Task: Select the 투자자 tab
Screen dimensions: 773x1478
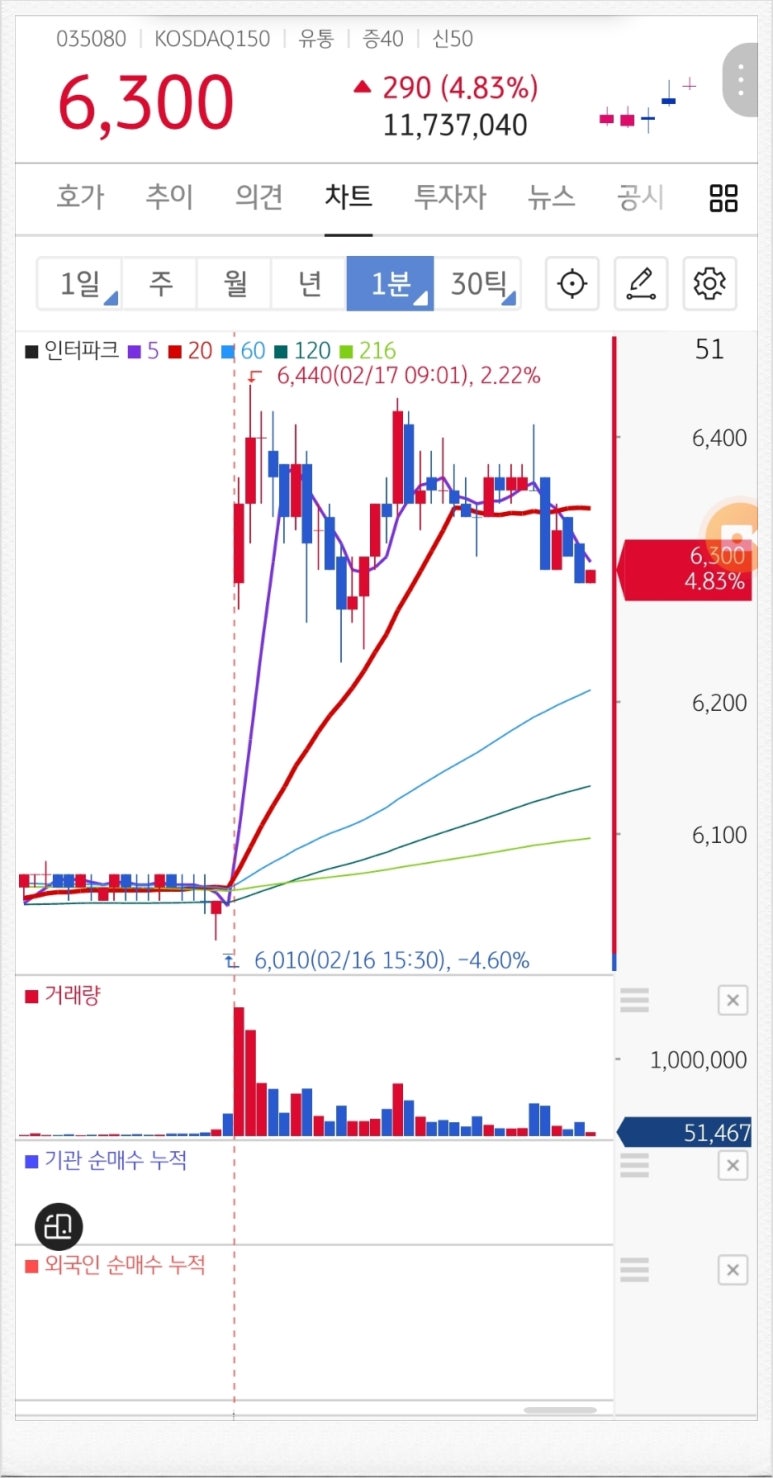Action: tap(449, 197)
